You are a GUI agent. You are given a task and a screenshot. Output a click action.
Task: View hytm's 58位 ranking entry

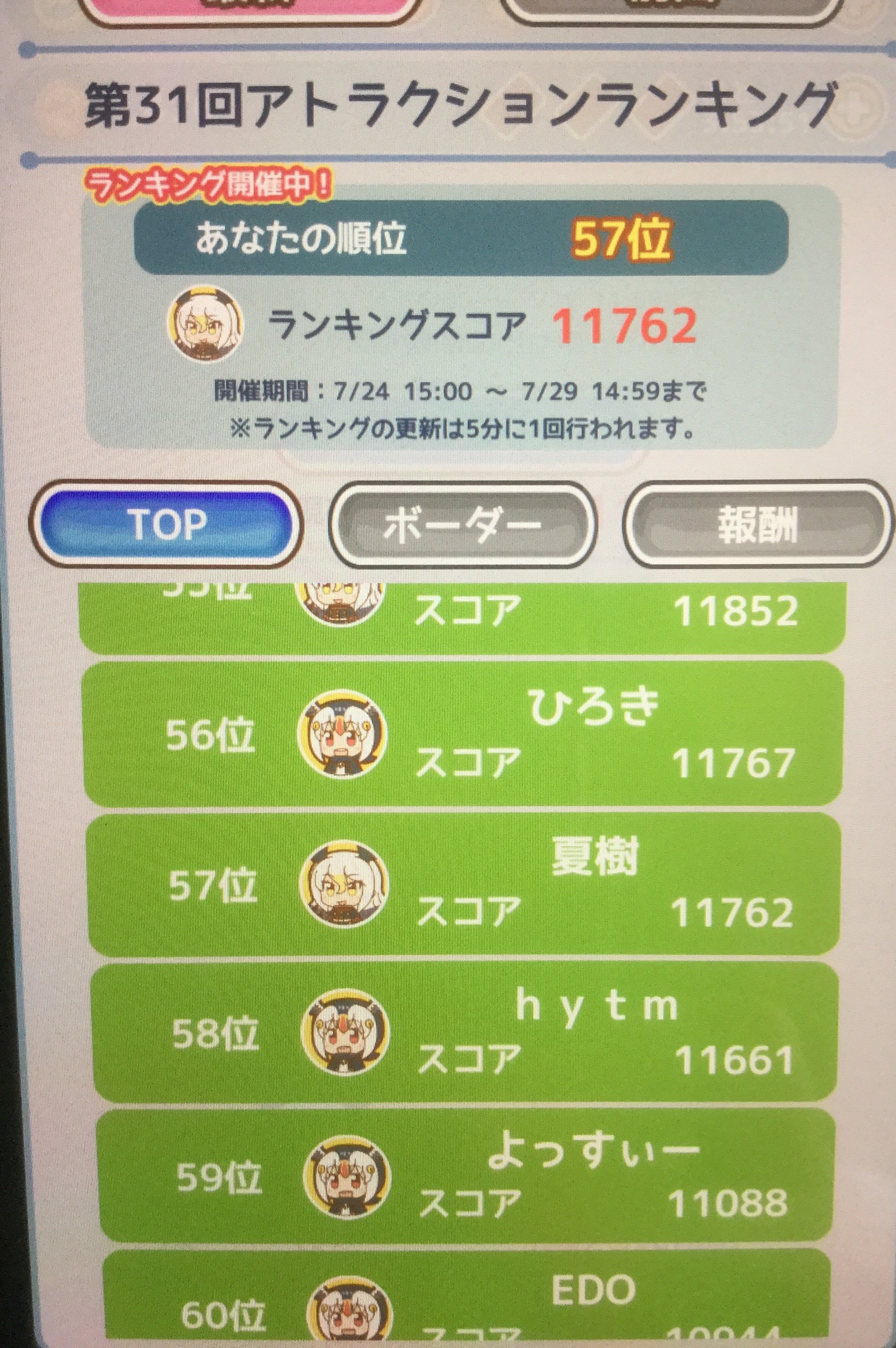464,1033
